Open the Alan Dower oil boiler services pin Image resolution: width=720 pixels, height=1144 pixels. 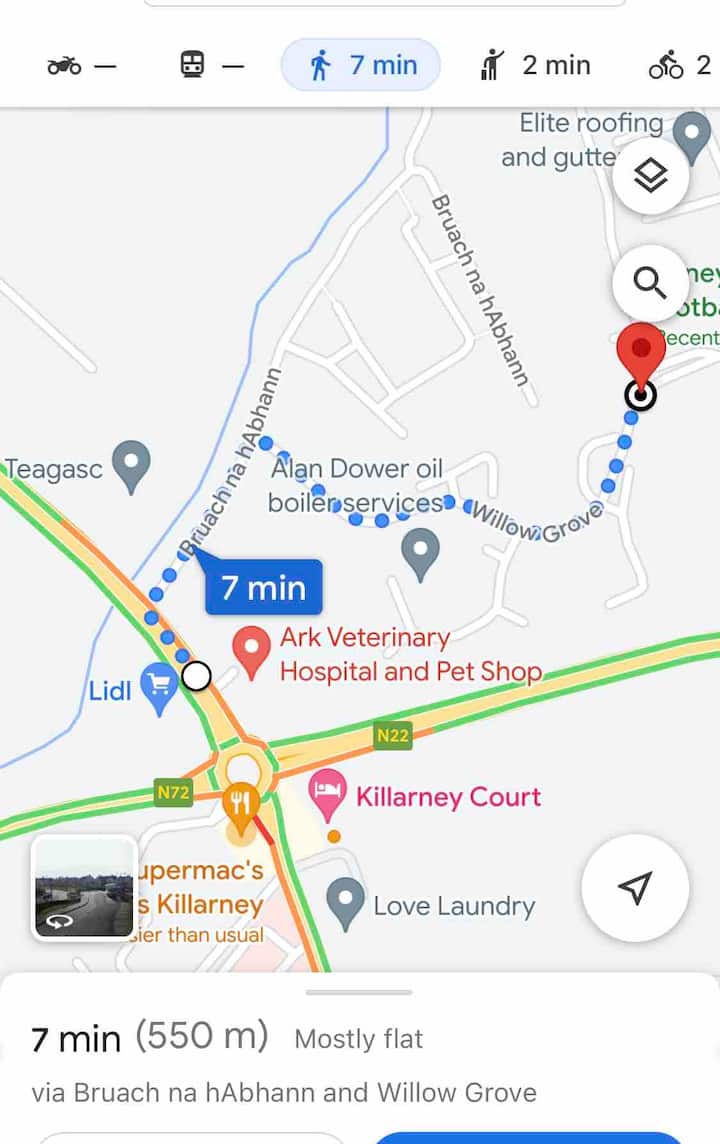tap(420, 551)
